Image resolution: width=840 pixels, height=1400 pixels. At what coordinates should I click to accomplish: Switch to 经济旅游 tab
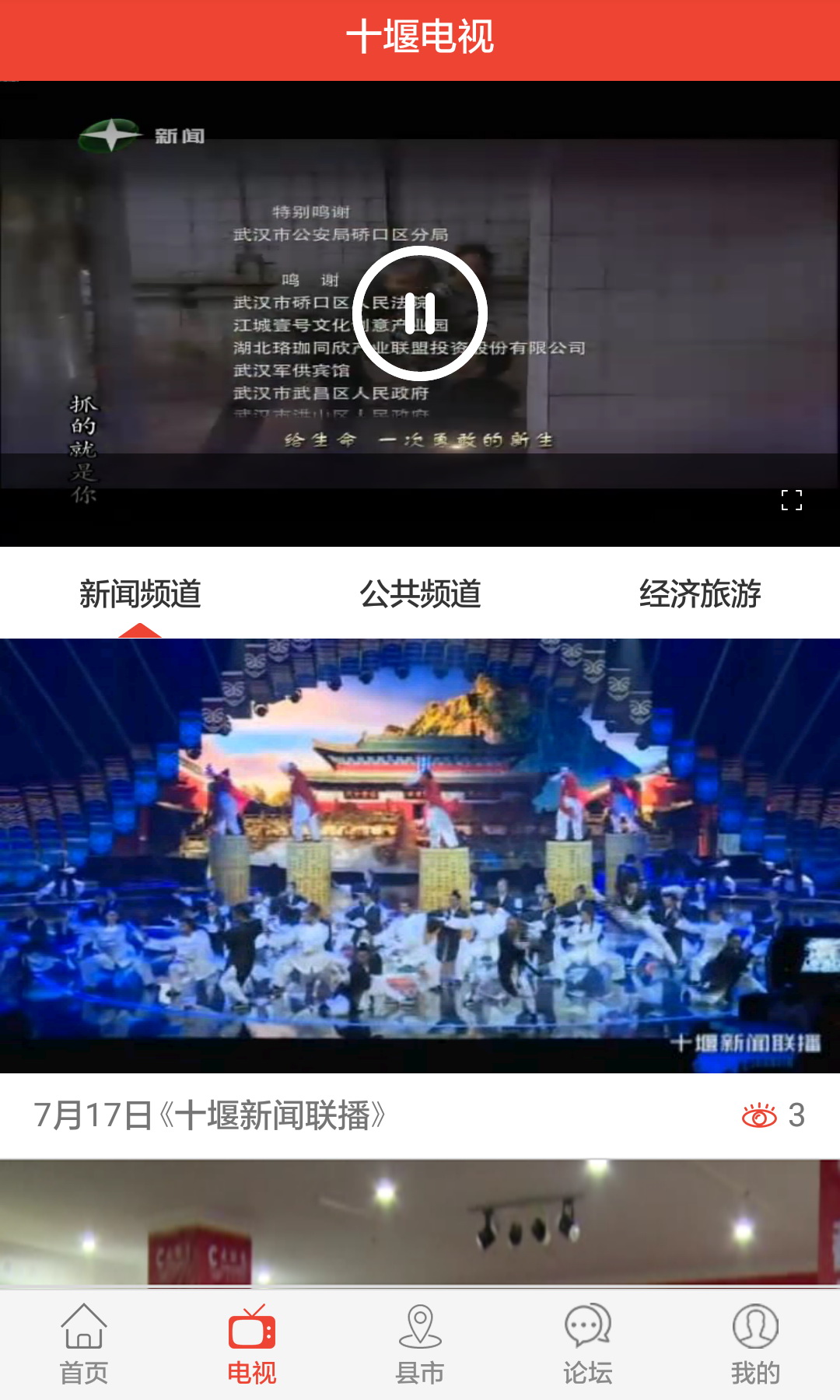tap(700, 593)
